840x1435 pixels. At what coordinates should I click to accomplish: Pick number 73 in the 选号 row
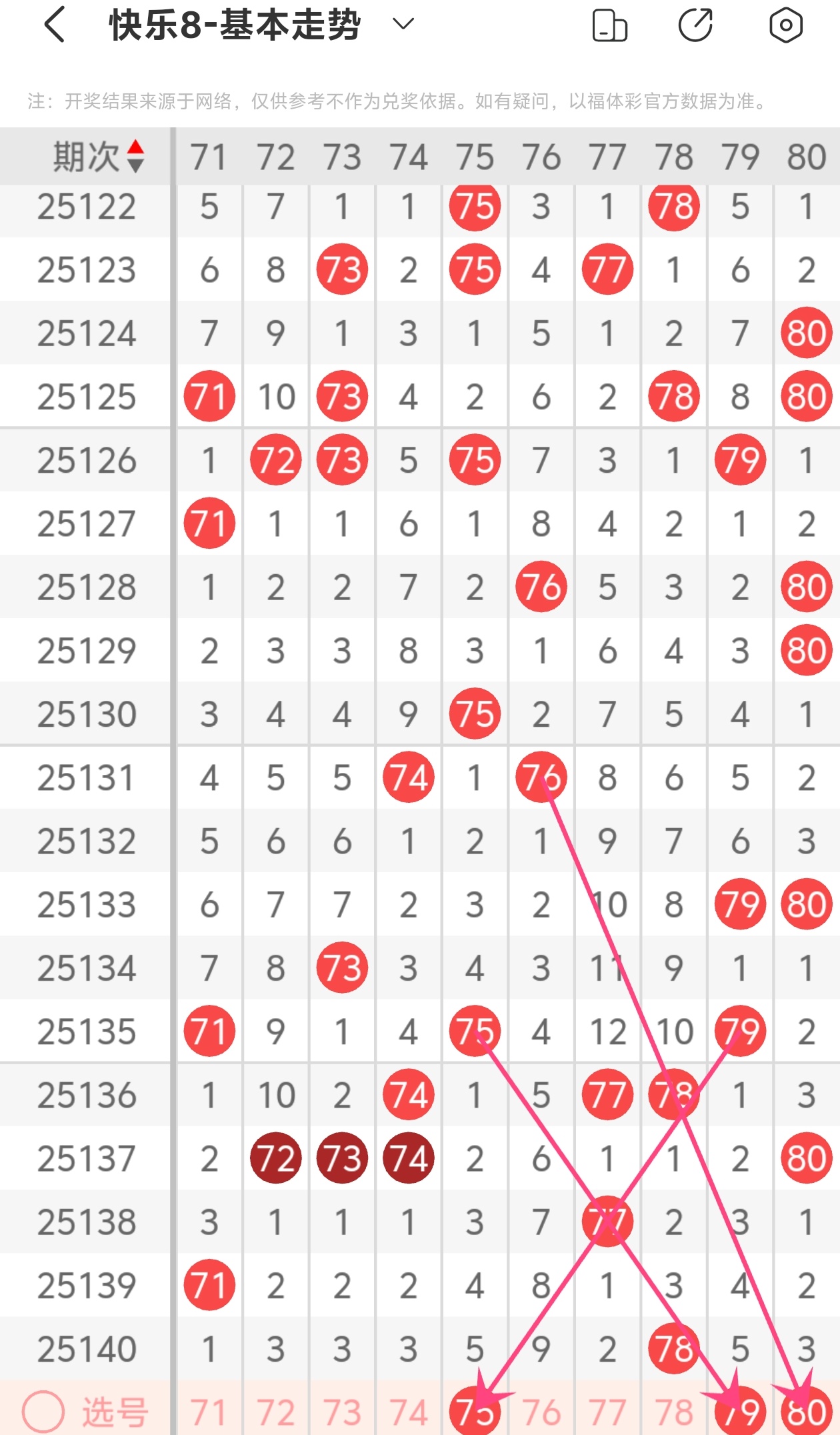(342, 1412)
